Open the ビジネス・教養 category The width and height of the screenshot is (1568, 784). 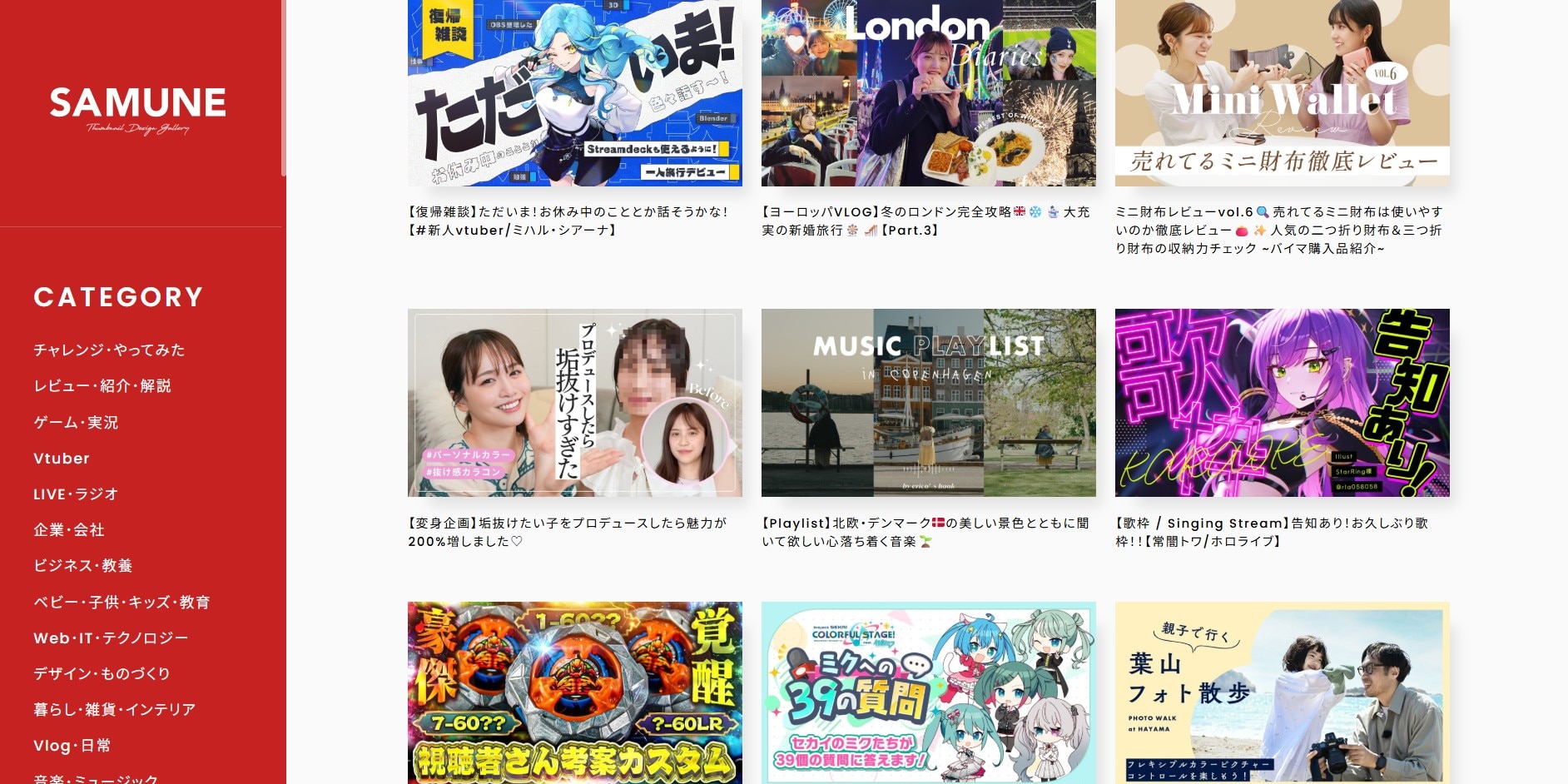[x=83, y=566]
